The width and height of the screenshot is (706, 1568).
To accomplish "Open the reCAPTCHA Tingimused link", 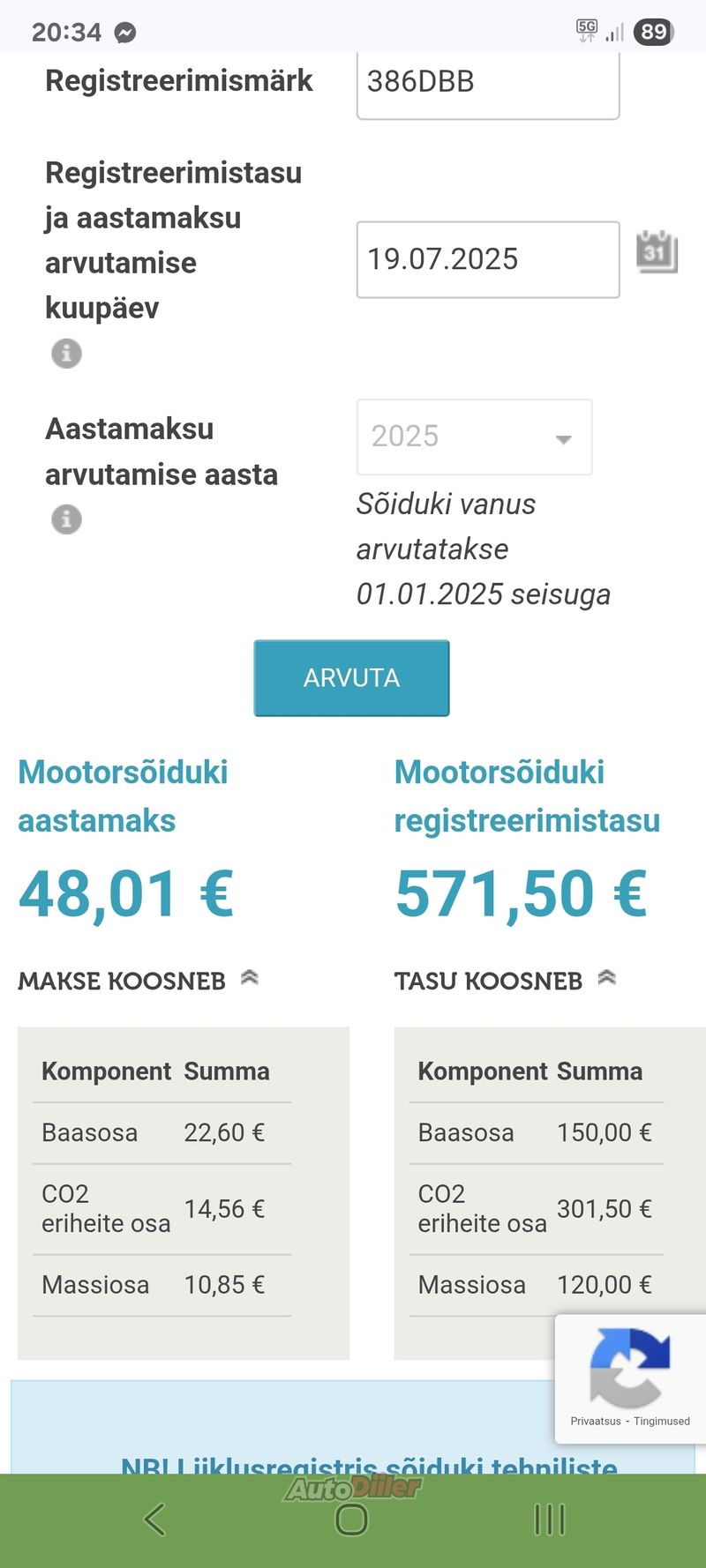I will 662,1421.
